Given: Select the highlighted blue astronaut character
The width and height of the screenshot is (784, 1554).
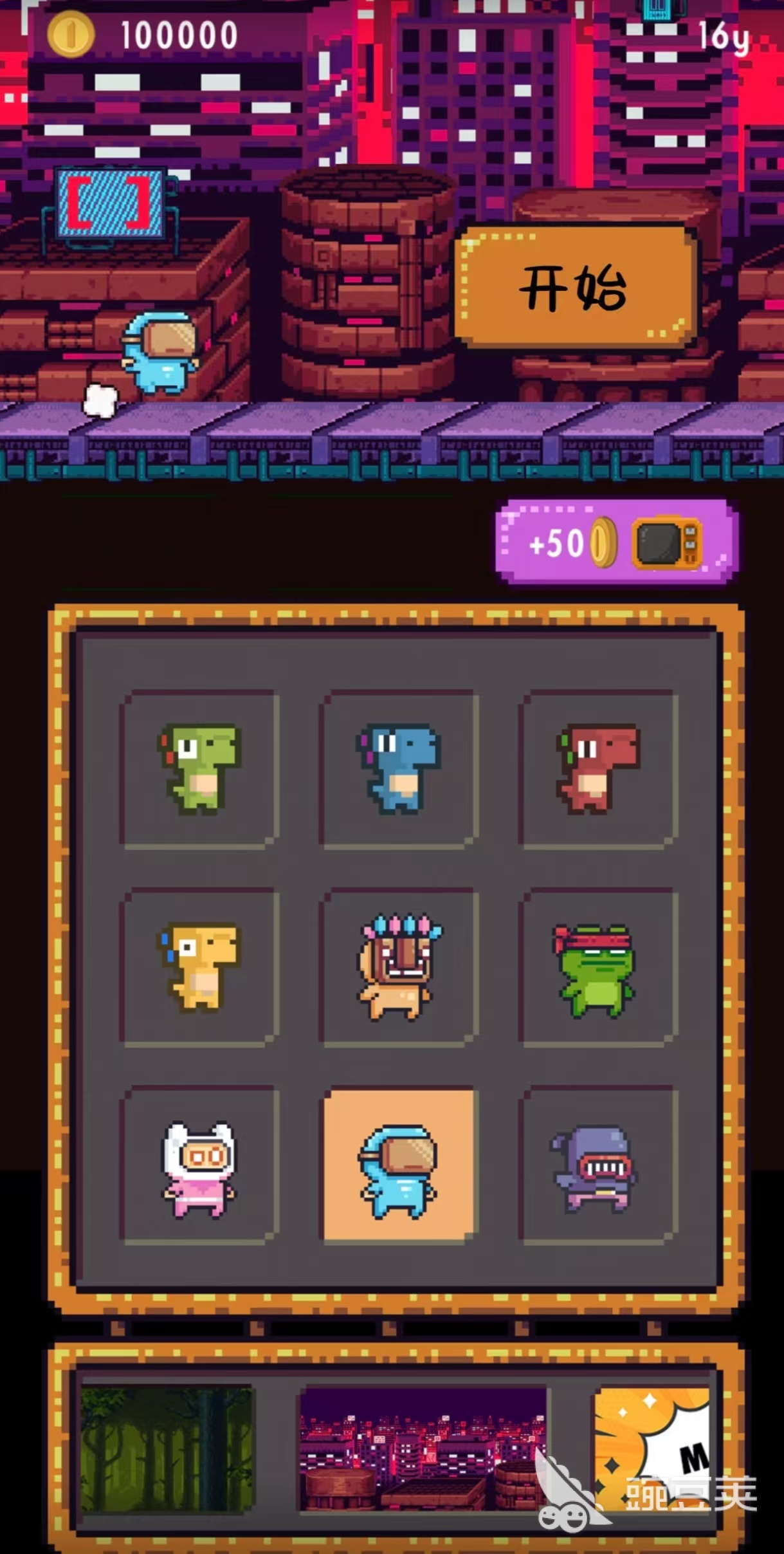Looking at the screenshot, I should 399,1167.
